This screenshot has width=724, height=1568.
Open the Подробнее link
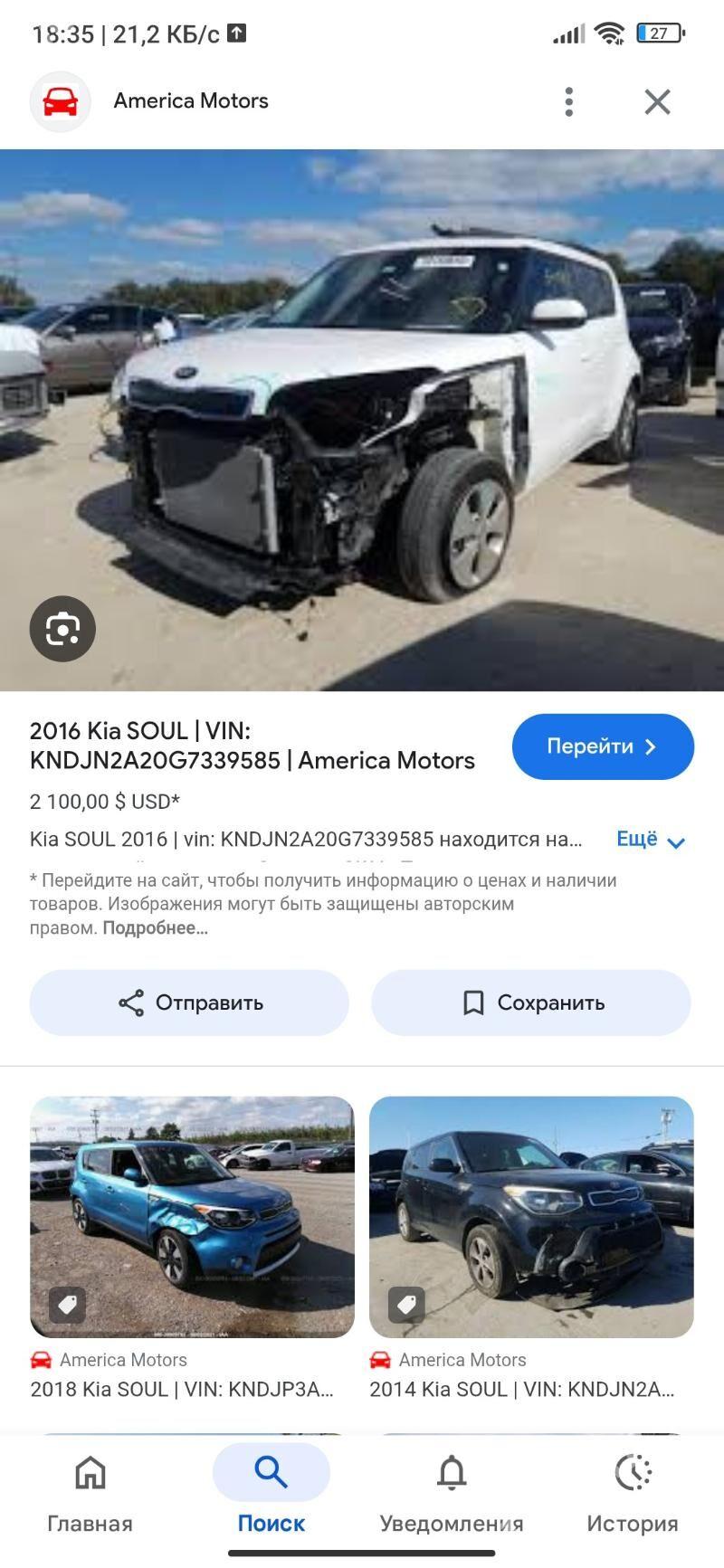click(x=154, y=927)
